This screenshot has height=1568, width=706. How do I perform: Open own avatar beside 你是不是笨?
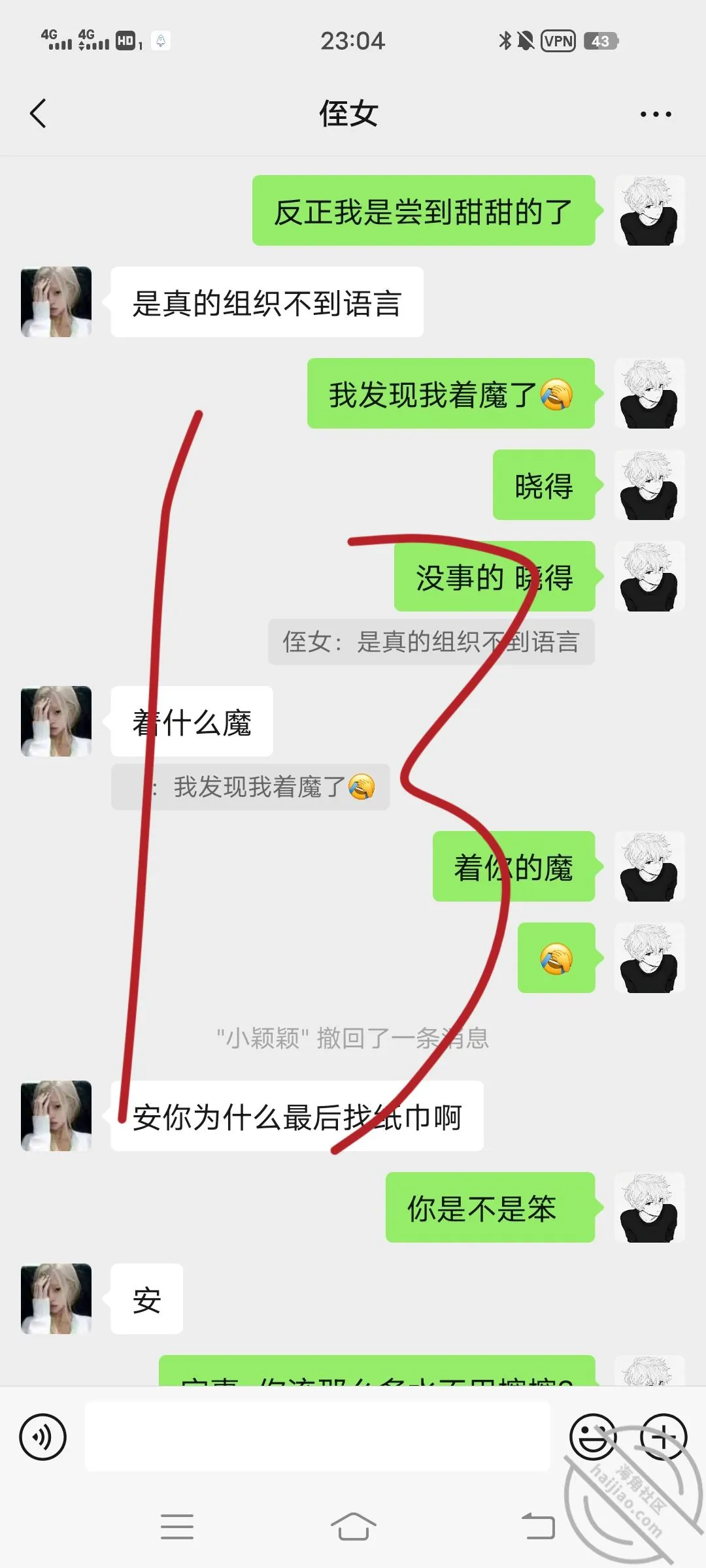650,1207
